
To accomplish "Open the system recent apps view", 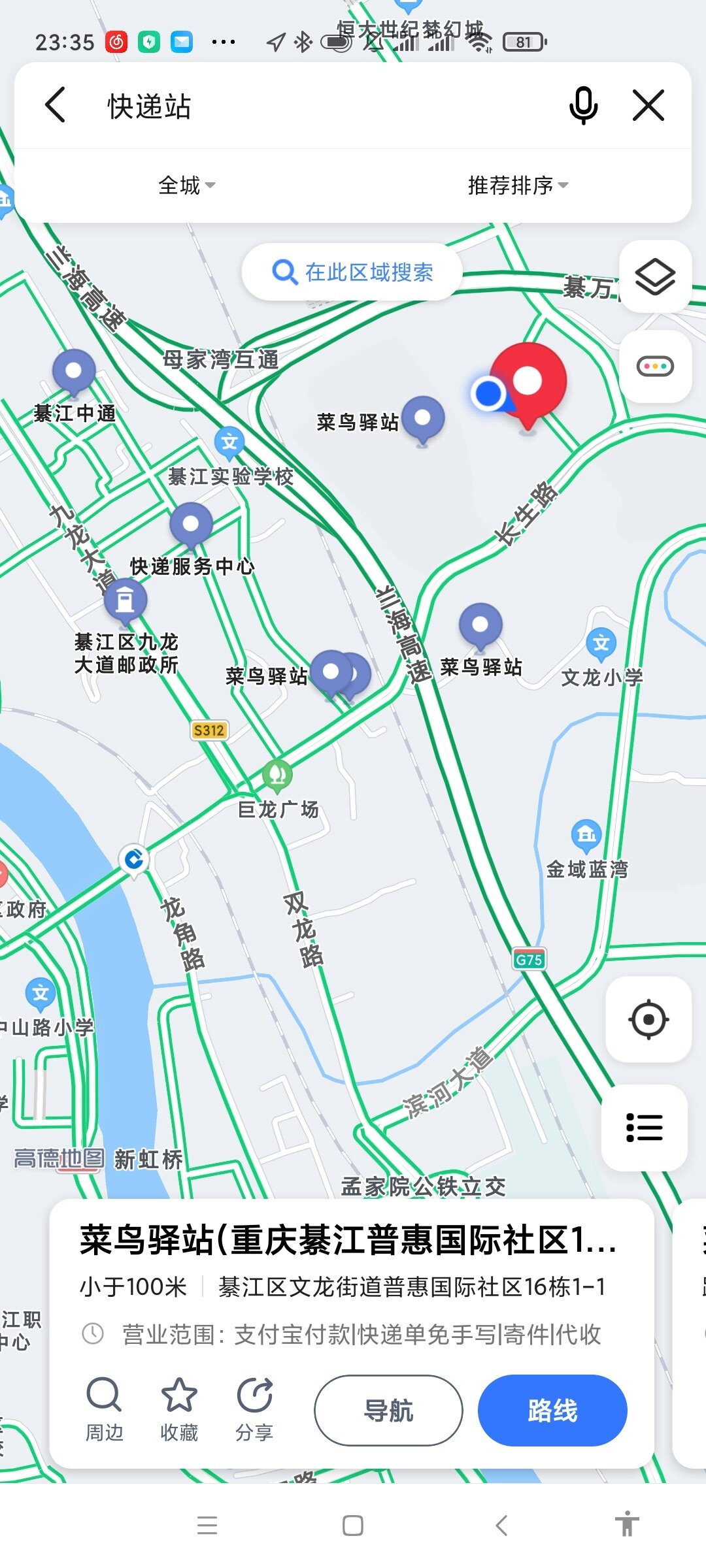I will (207, 1526).
